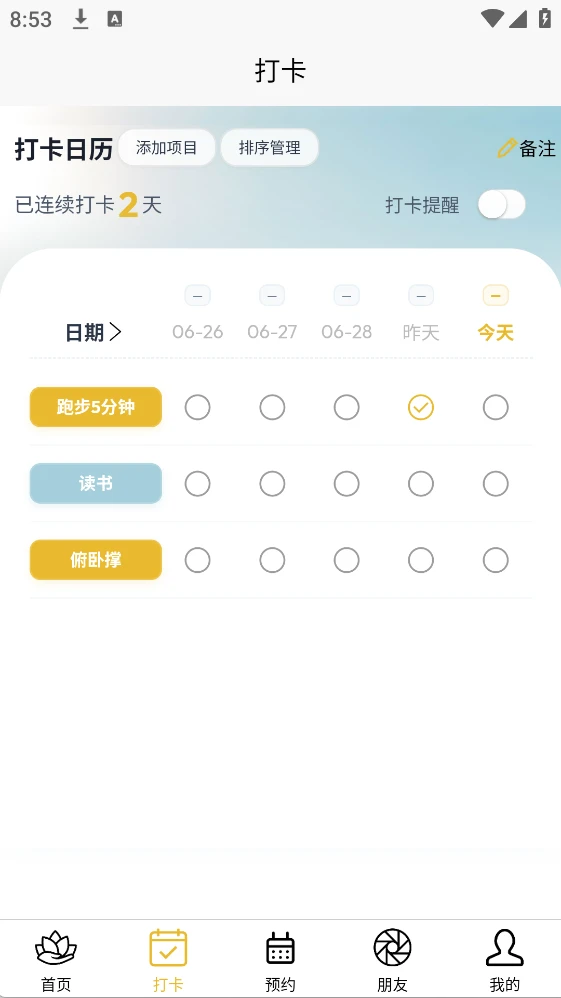Tap the note icon above 今天
The width and height of the screenshot is (561, 998).
point(495,295)
